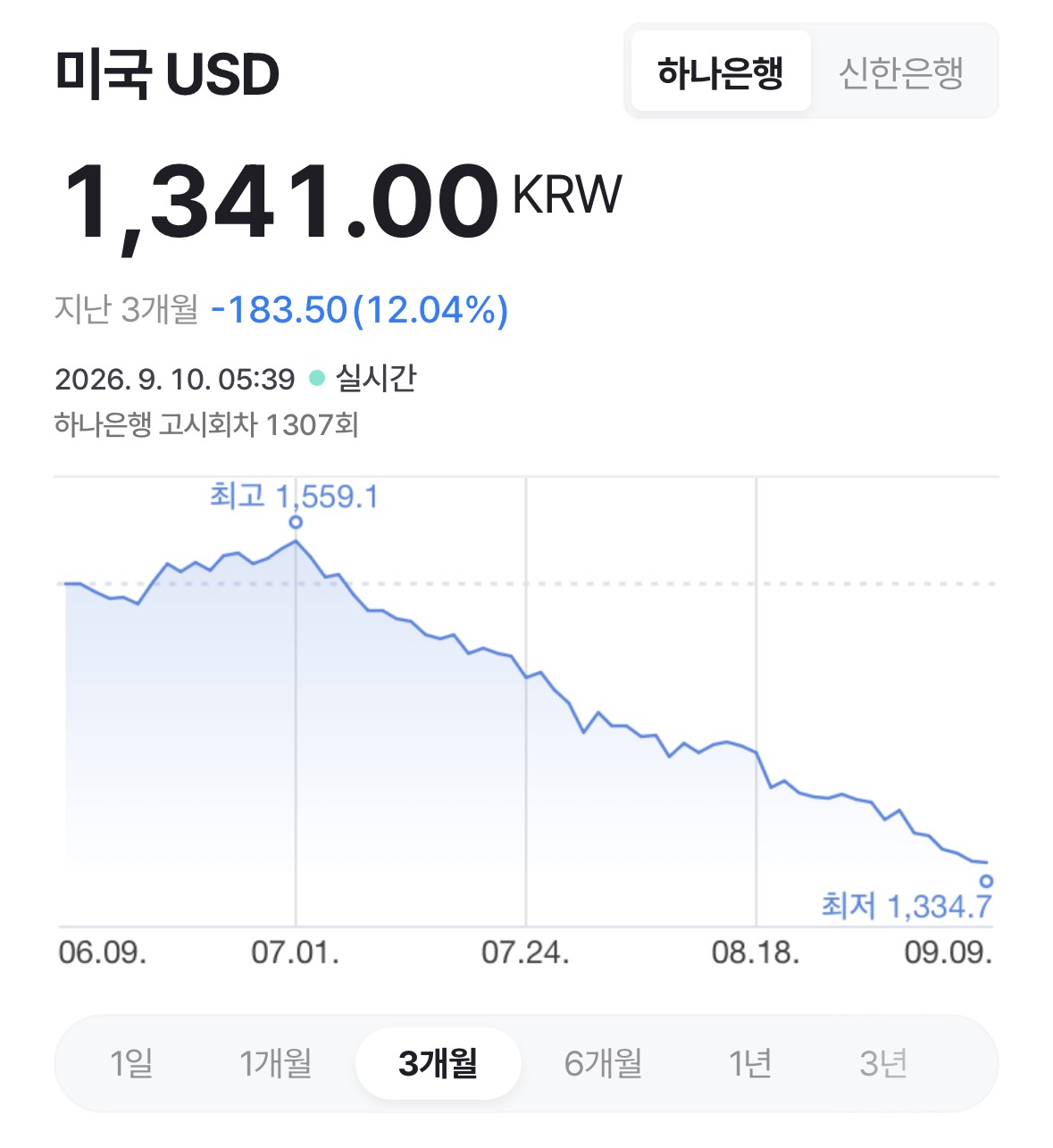This screenshot has width=1053, height=1148.
Task: Change chart range to 6개월
Action: tap(603, 1063)
